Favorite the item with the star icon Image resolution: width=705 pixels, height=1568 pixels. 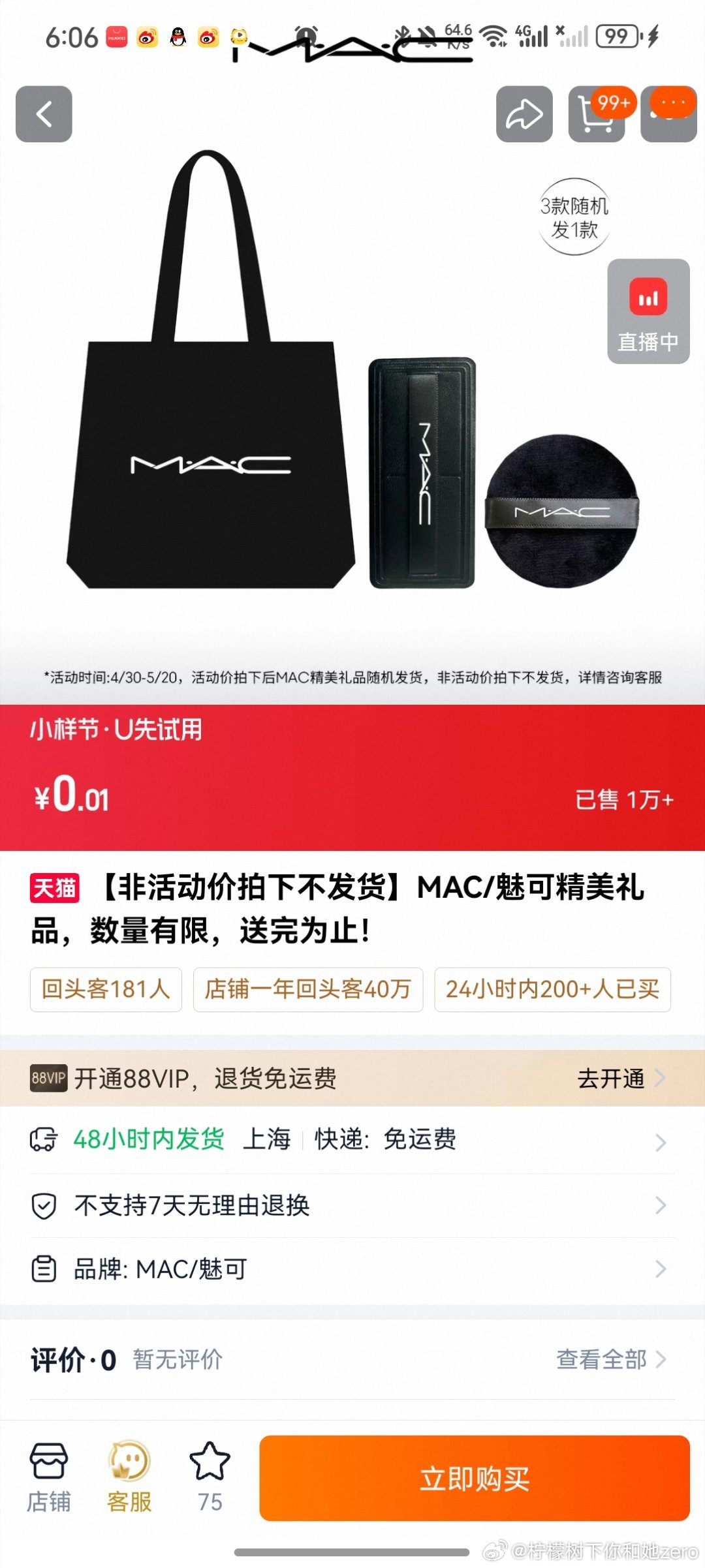click(210, 1478)
